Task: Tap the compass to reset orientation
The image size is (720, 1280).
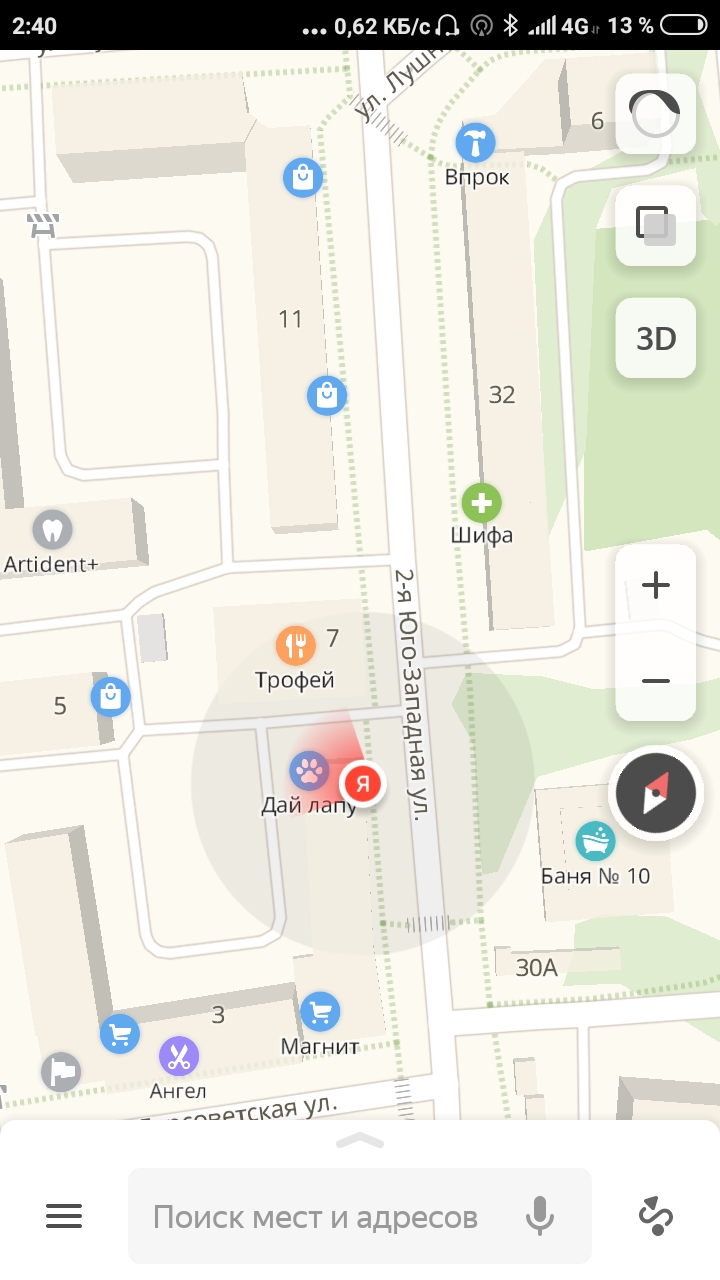Action: click(655, 795)
